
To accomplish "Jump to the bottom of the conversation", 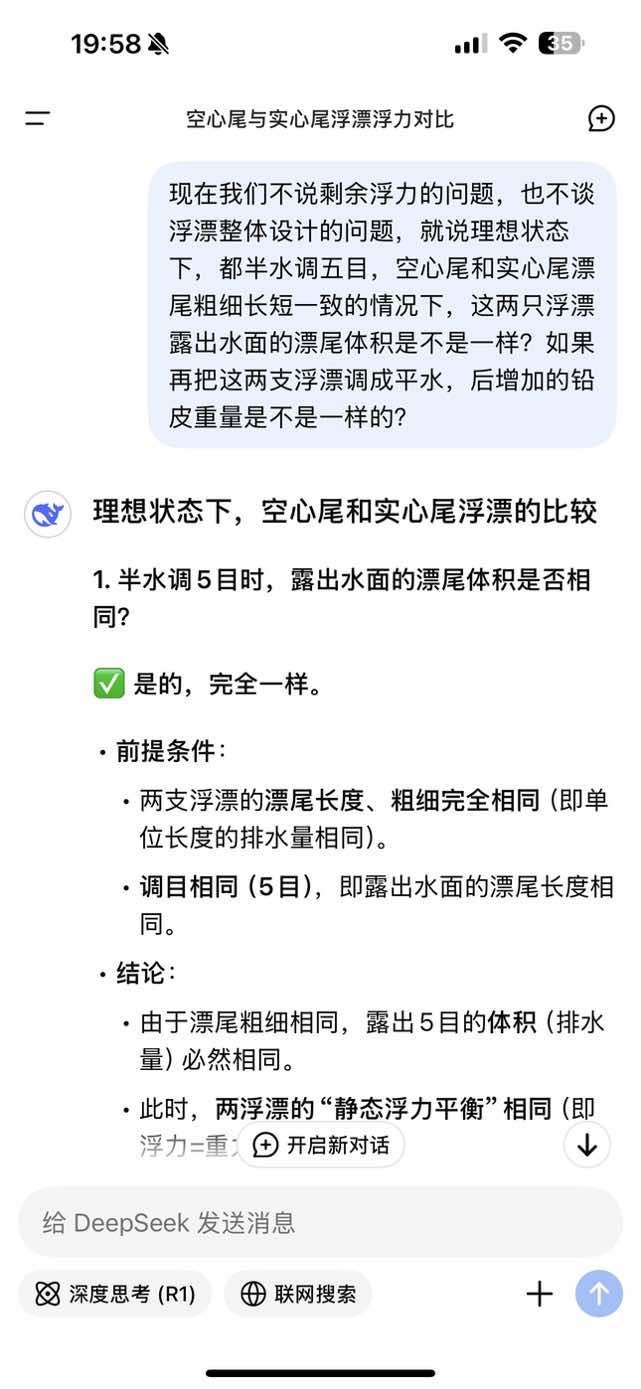I will [587, 1145].
